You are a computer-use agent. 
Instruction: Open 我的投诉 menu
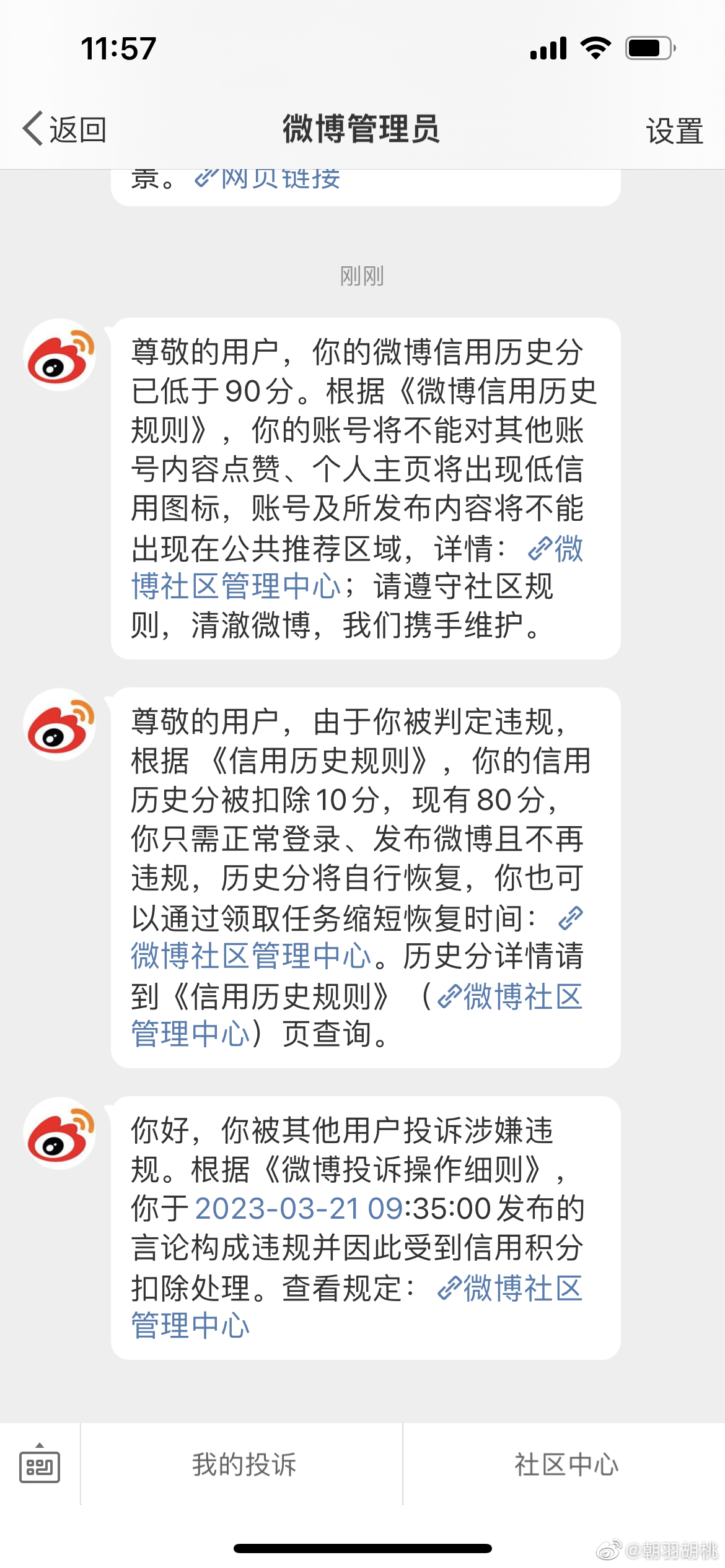point(243,1464)
